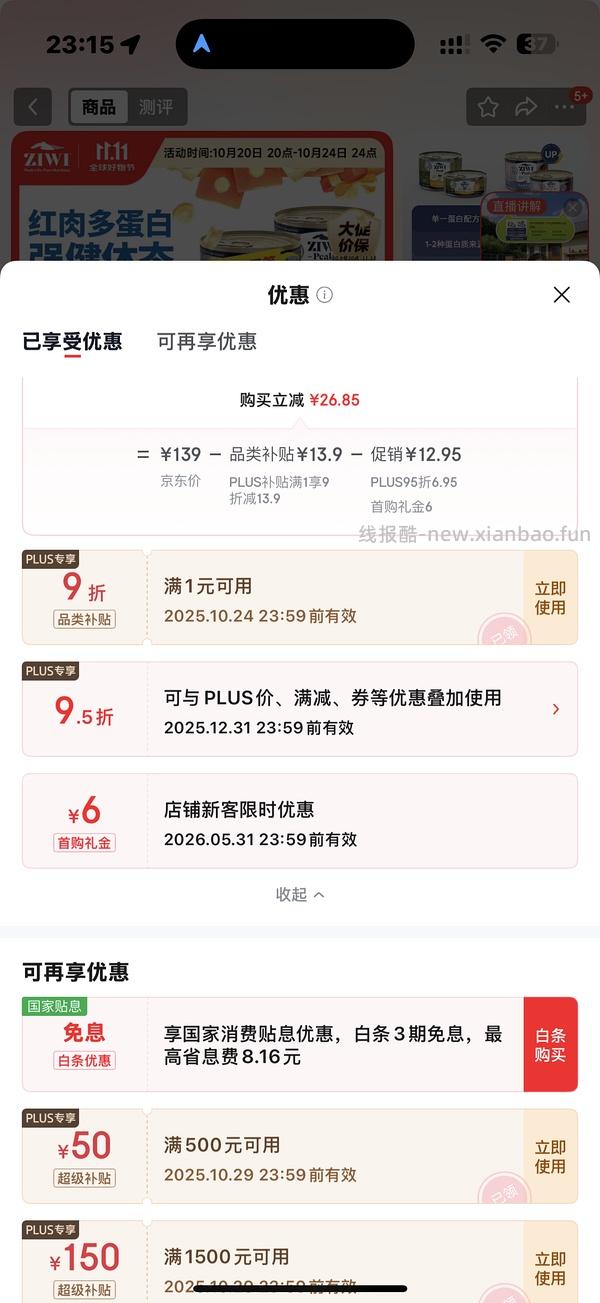Close the 优惠 discount sheet

click(561, 294)
